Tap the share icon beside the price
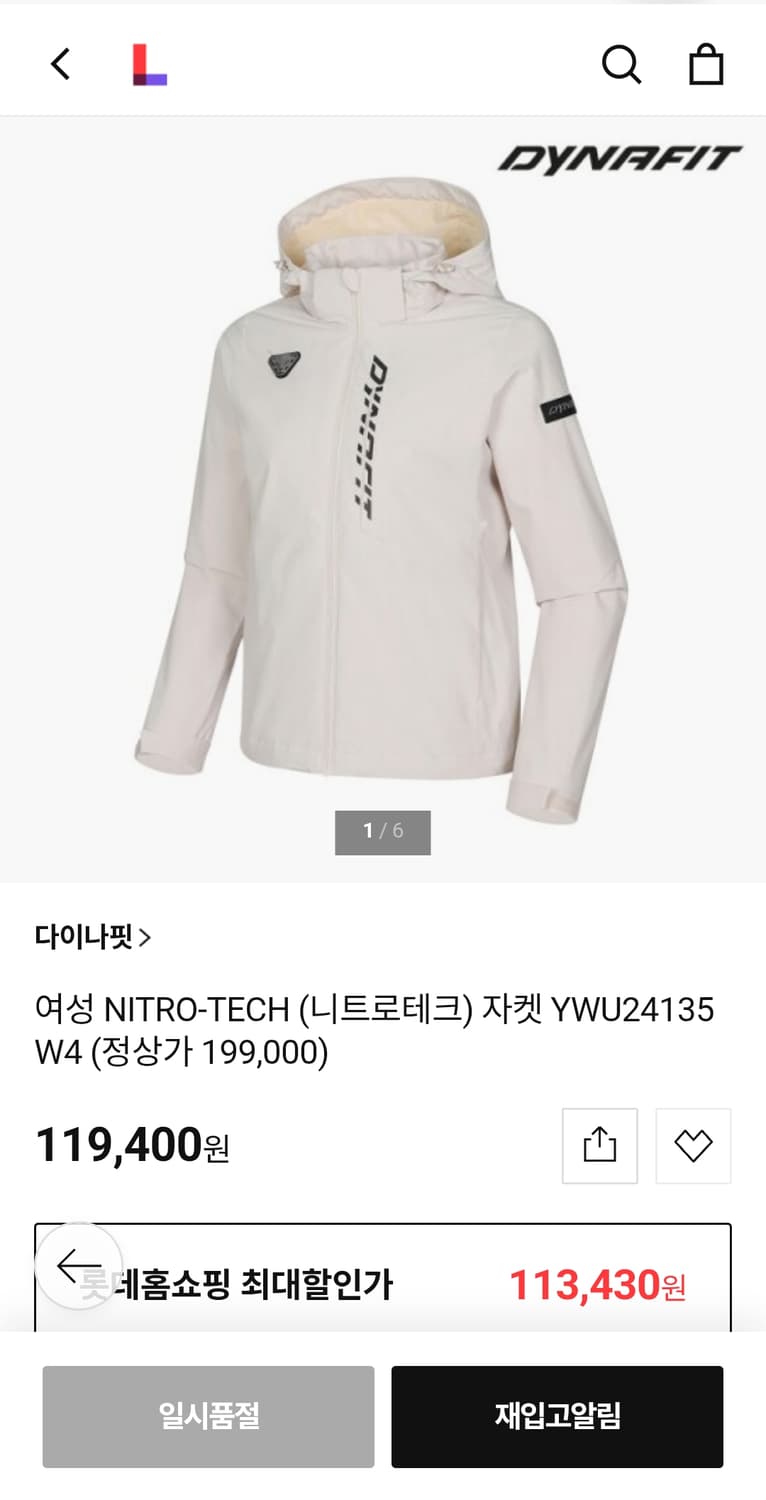 599,1146
